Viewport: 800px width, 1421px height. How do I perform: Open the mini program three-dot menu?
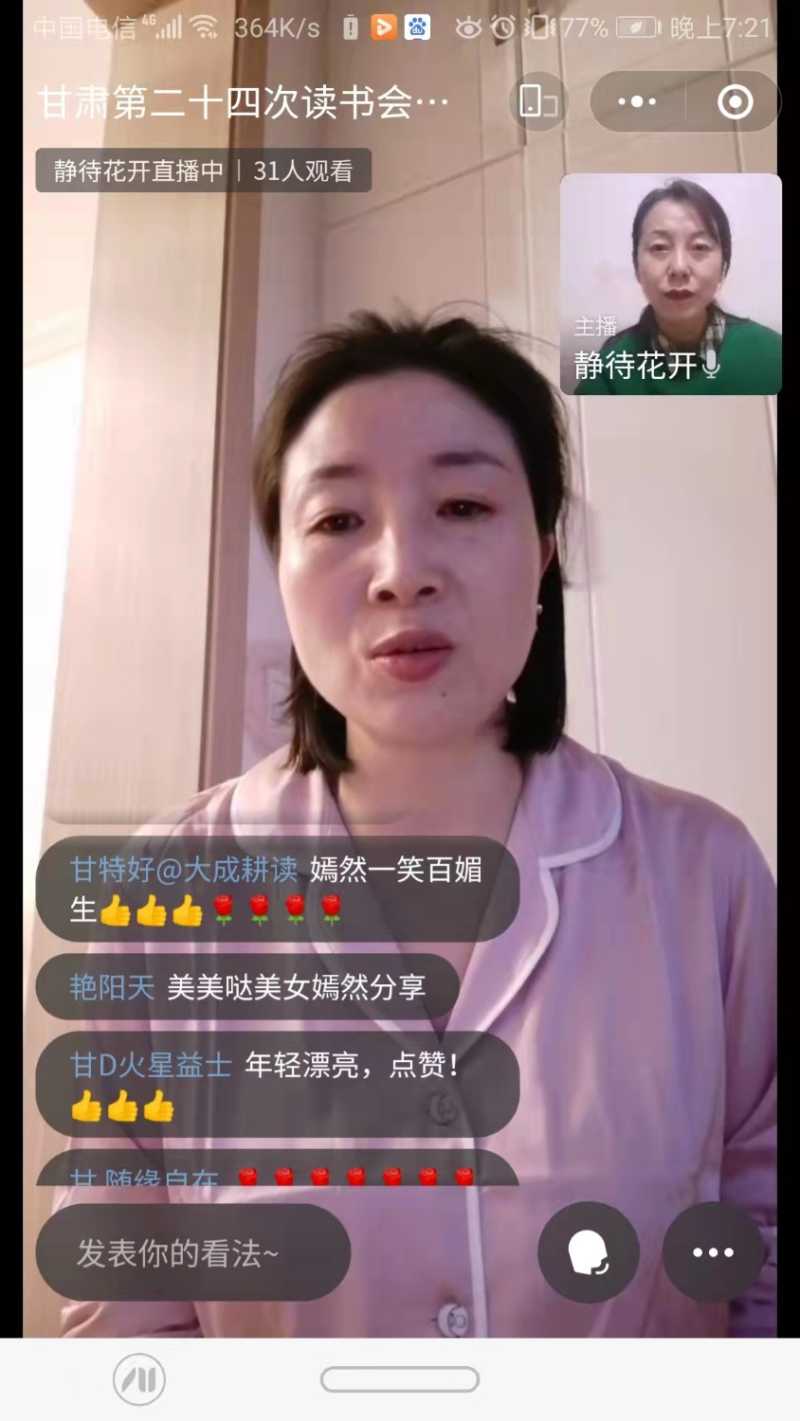click(x=637, y=102)
